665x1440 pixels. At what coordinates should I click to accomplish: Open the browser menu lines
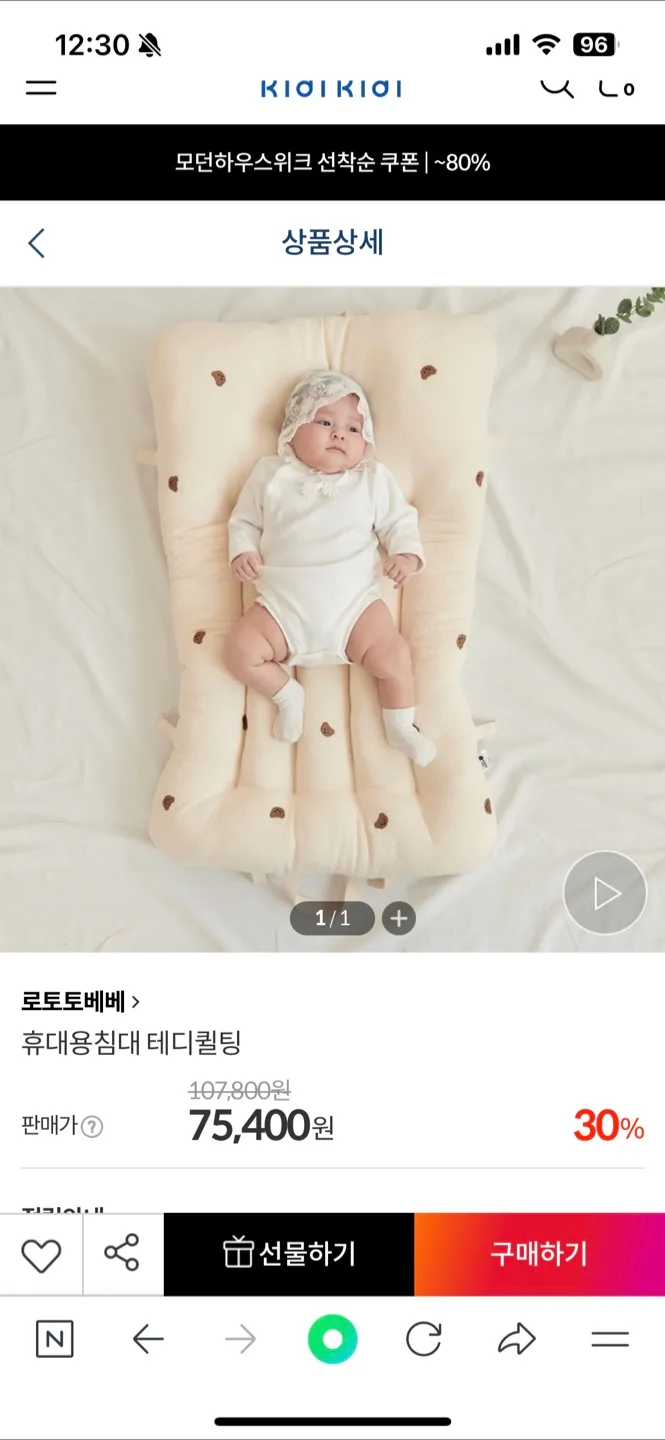[x=609, y=1339]
